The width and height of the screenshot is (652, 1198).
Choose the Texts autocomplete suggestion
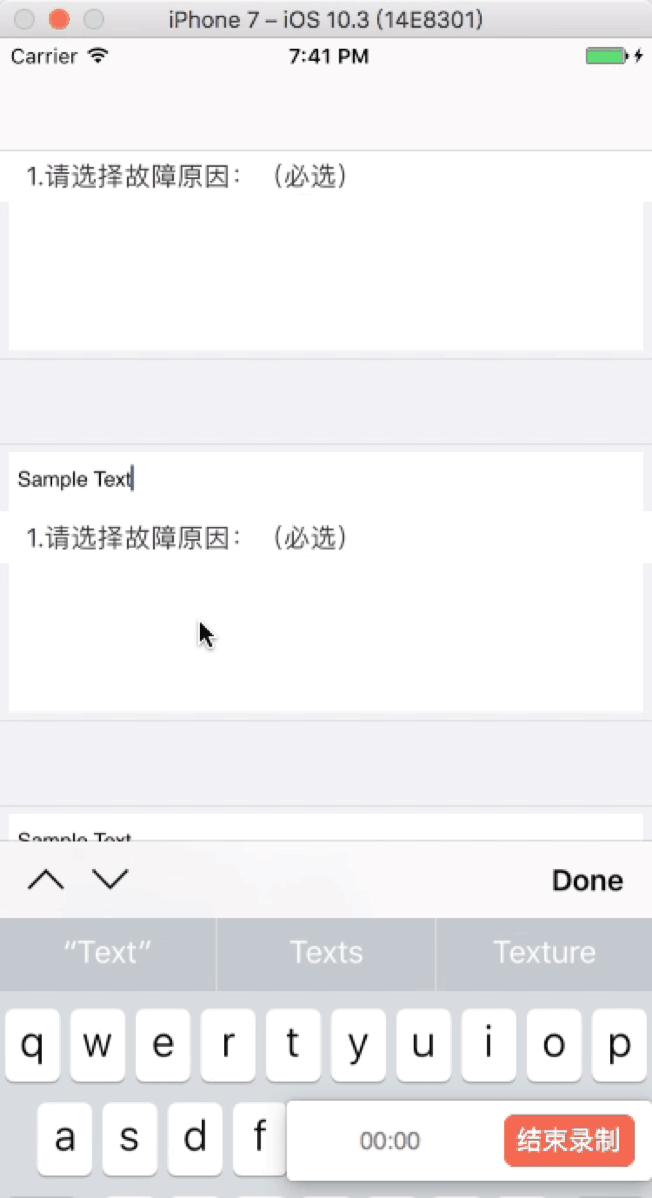(x=326, y=952)
